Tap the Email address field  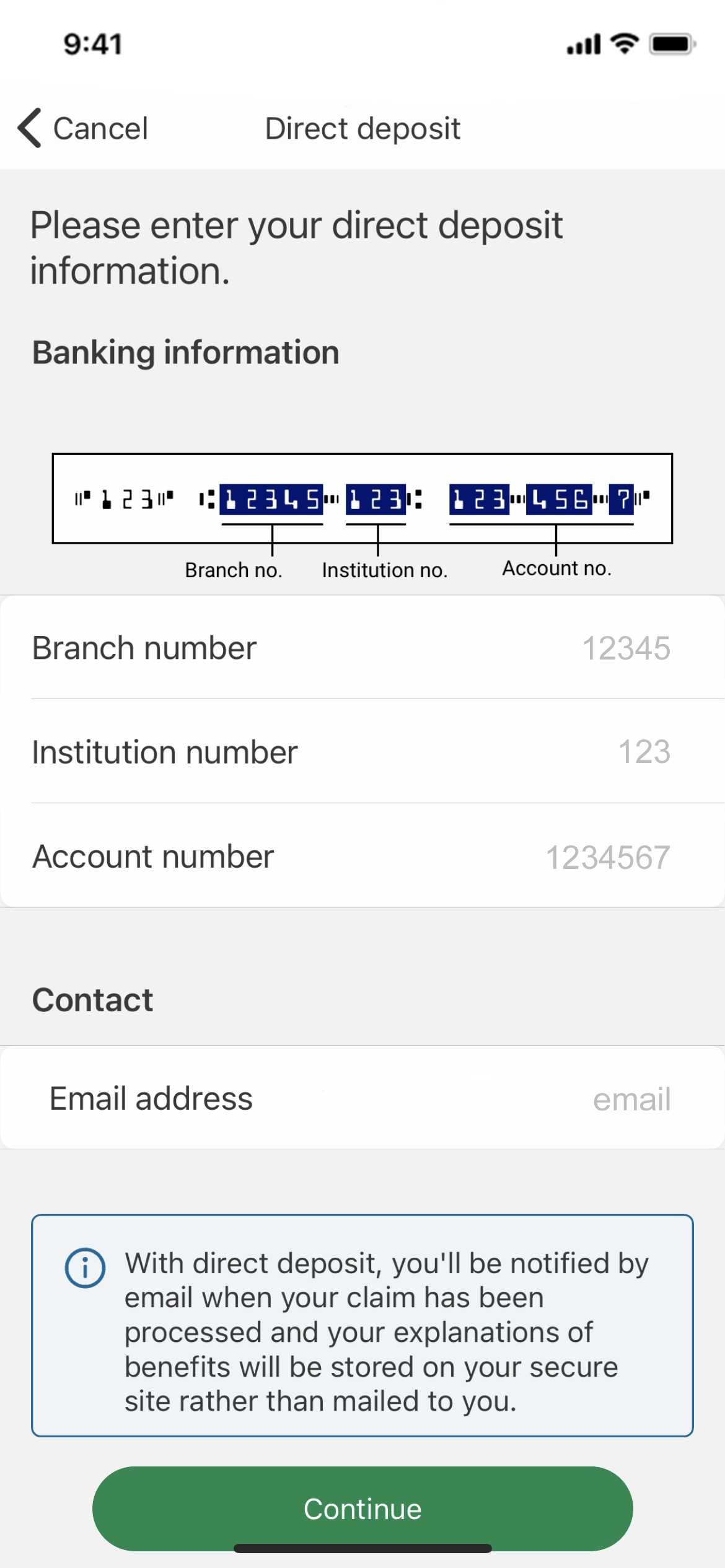[362, 1098]
